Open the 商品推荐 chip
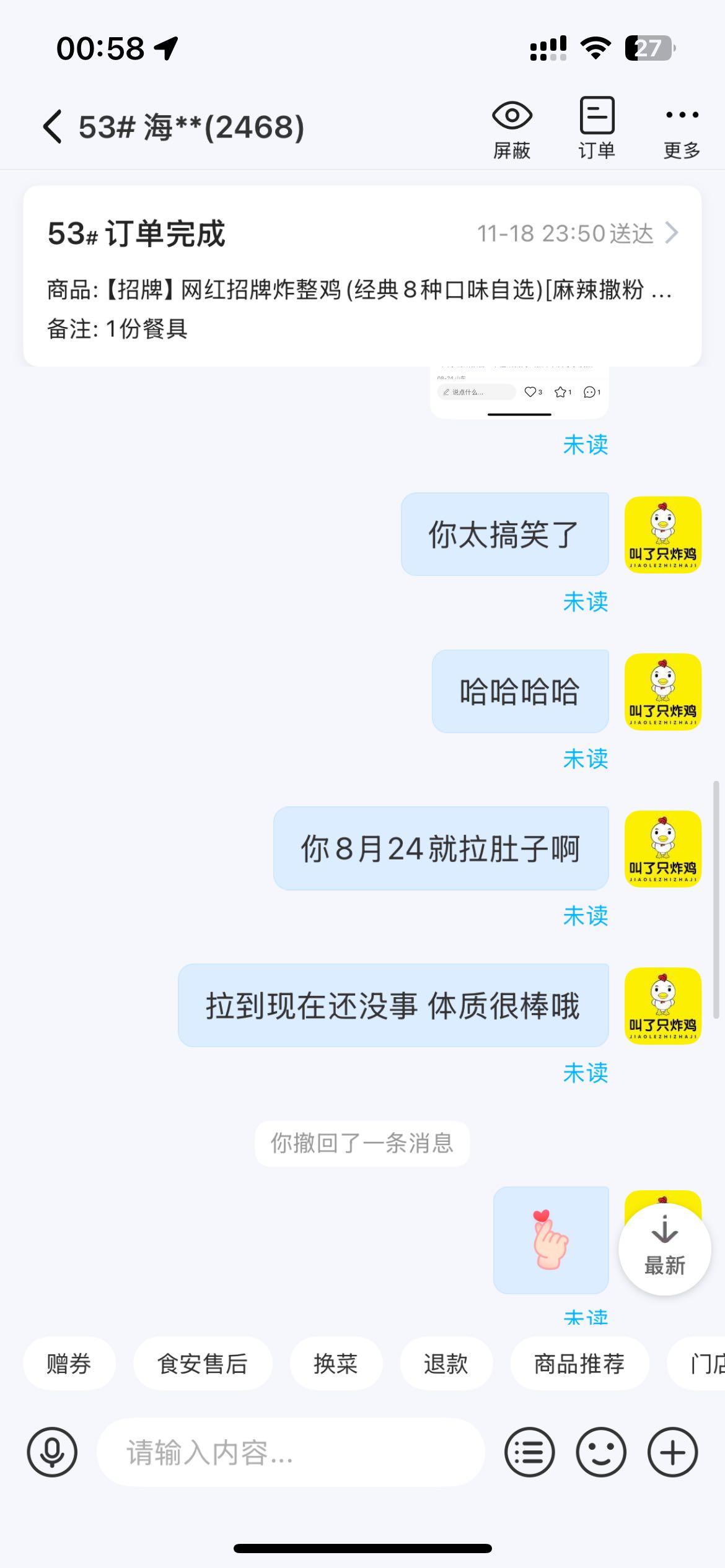The height and width of the screenshot is (1568, 725). point(579,1364)
